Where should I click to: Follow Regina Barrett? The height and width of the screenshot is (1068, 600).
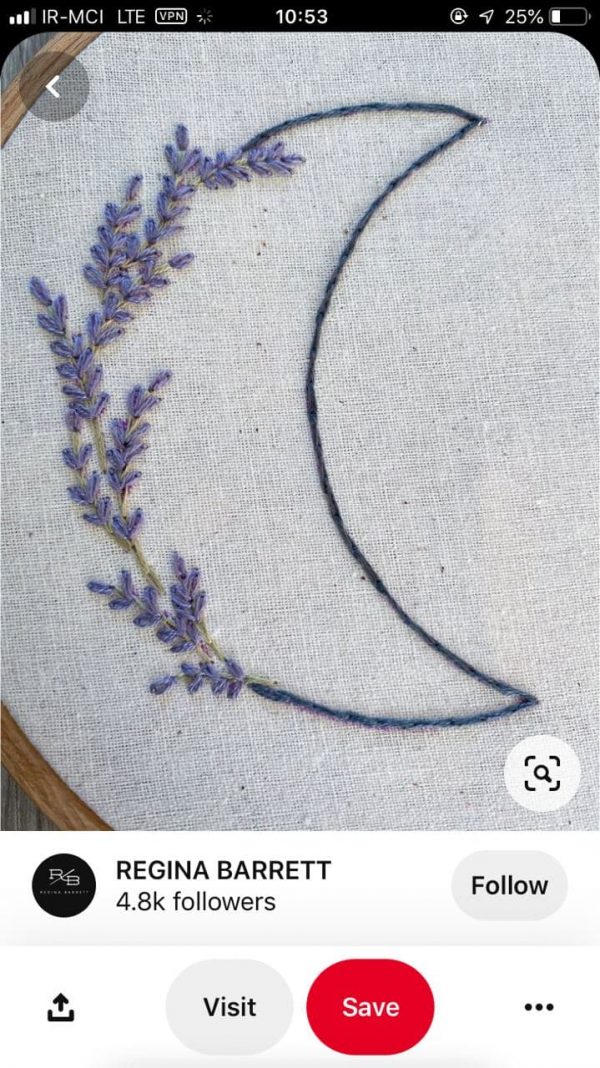coord(509,885)
